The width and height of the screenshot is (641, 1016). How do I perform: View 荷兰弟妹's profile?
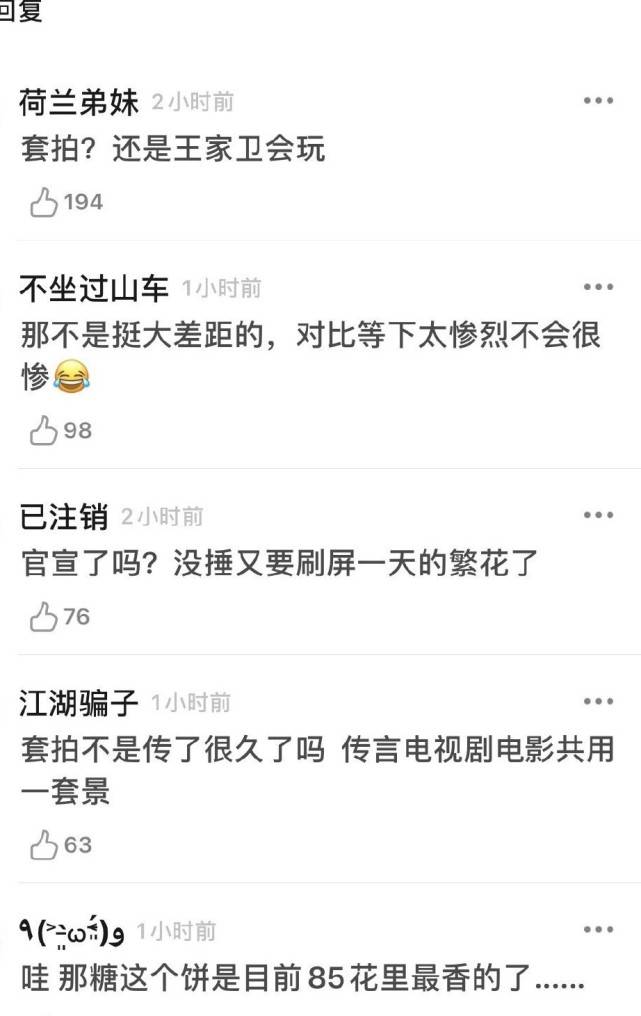coord(79,102)
